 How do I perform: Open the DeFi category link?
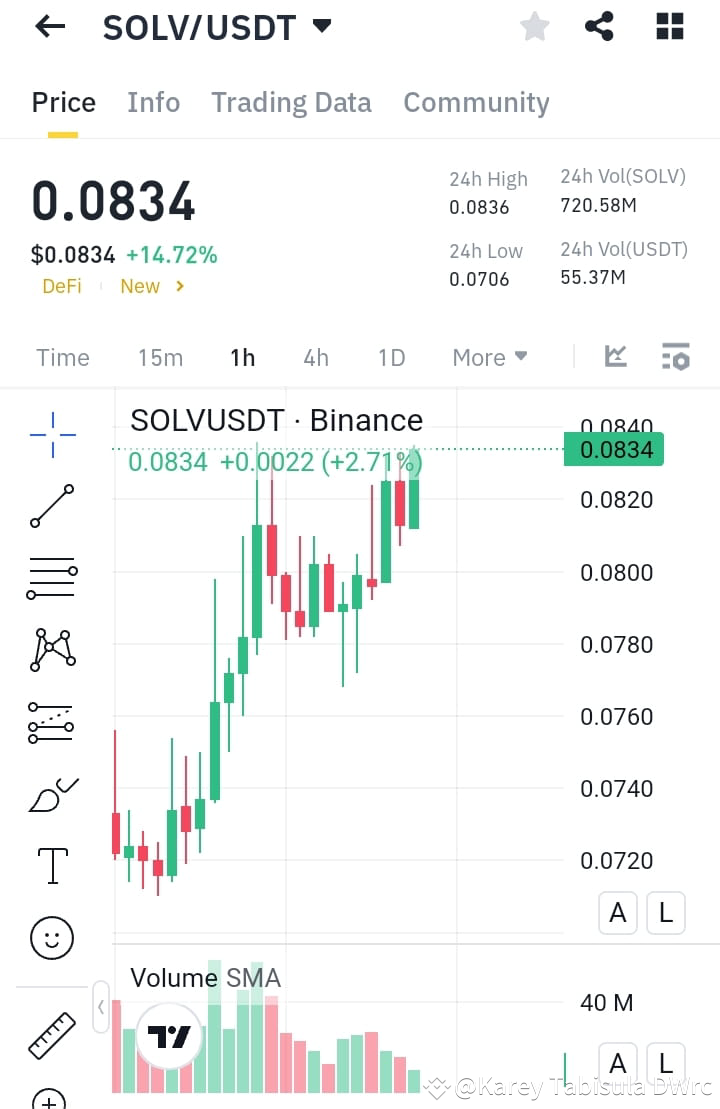61,287
